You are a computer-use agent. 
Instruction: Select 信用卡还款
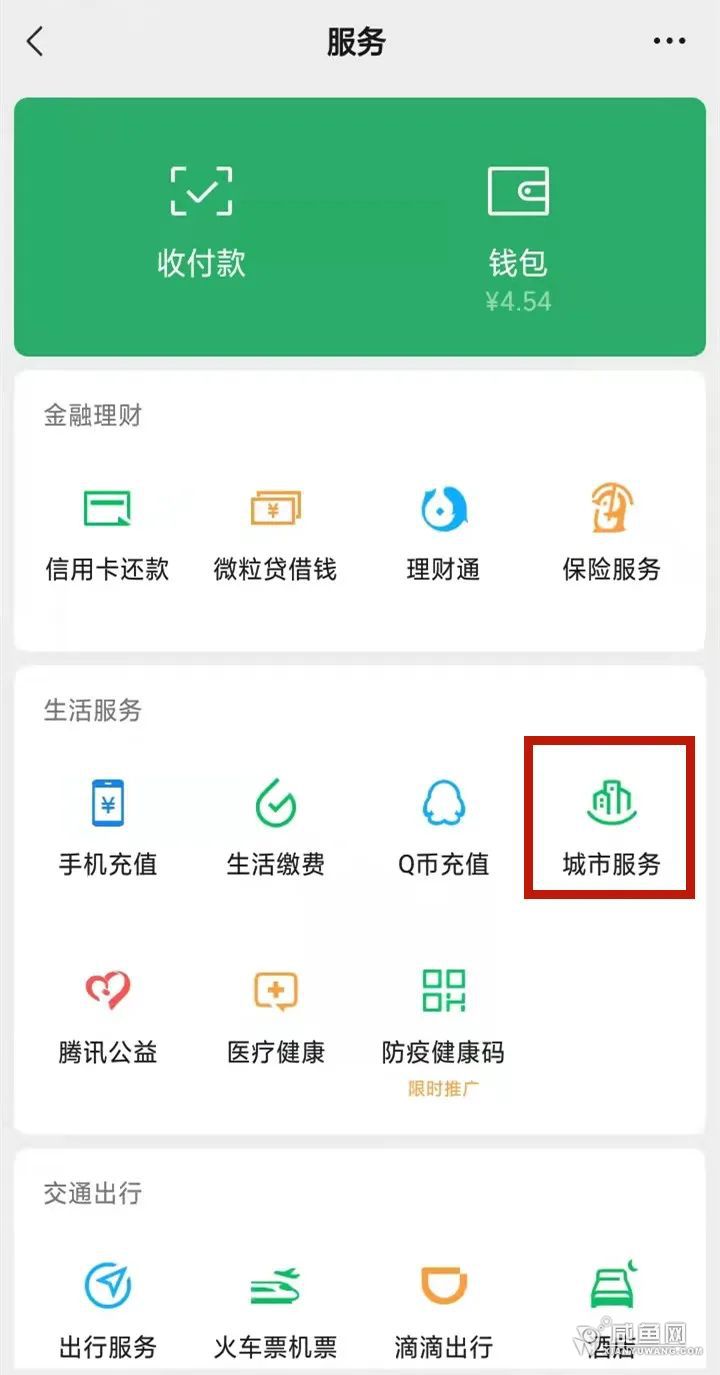pos(107,533)
